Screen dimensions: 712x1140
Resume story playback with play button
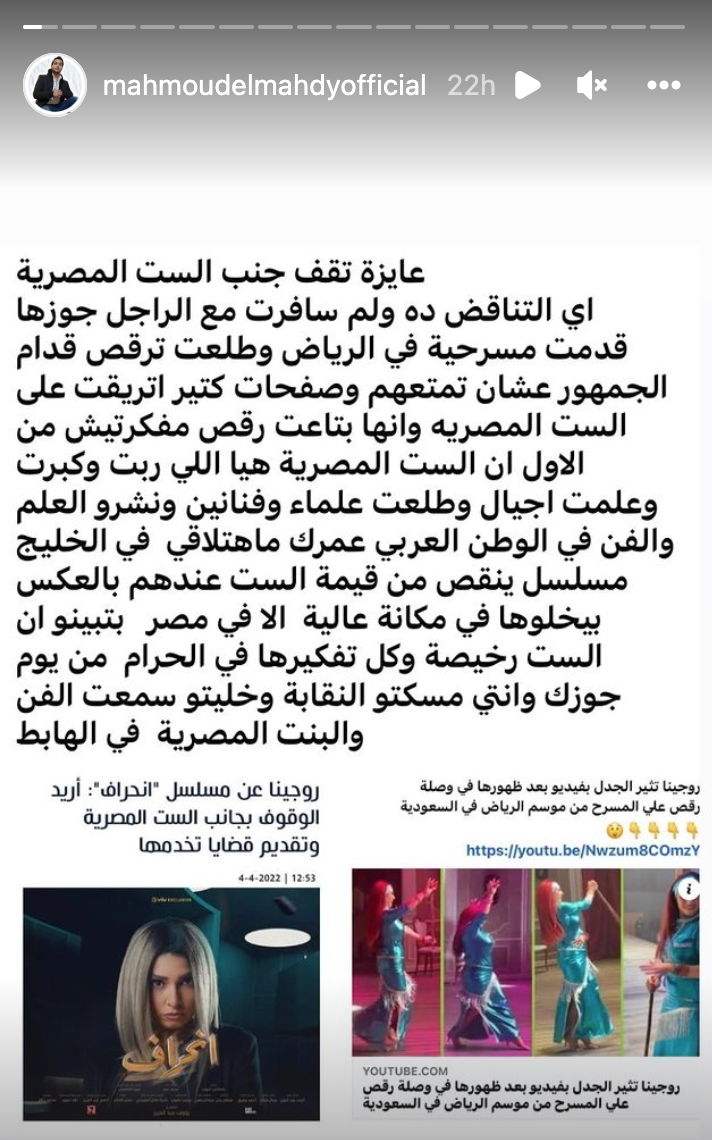(528, 86)
